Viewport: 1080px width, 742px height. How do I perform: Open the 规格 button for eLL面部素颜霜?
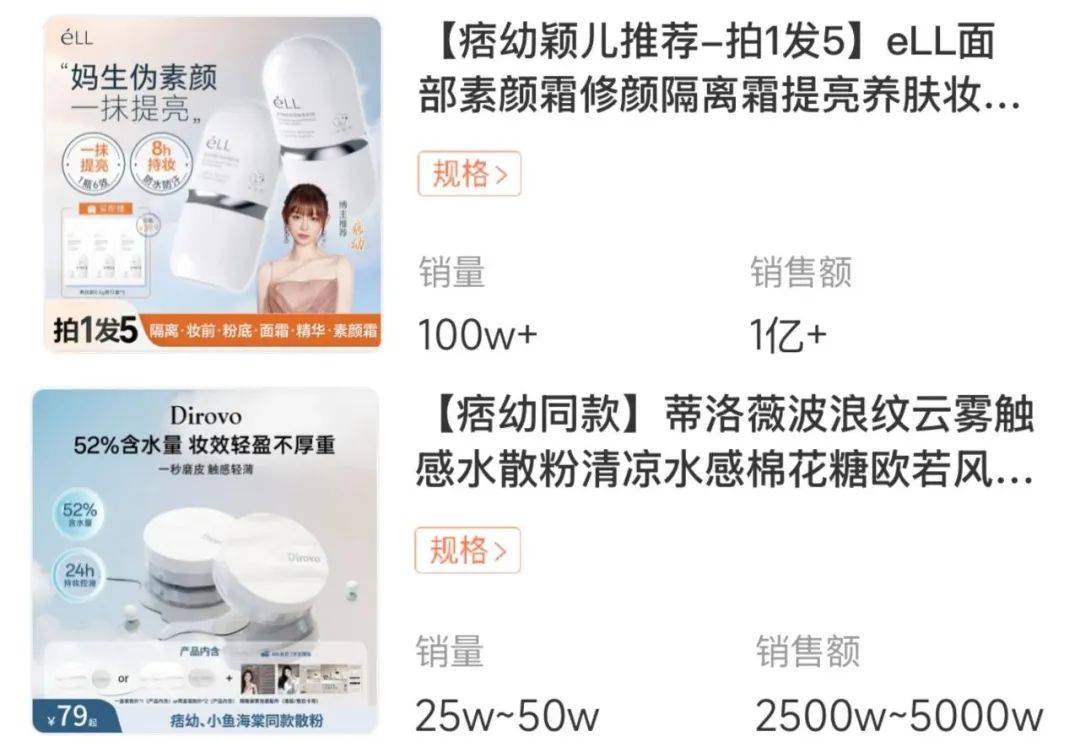[468, 174]
